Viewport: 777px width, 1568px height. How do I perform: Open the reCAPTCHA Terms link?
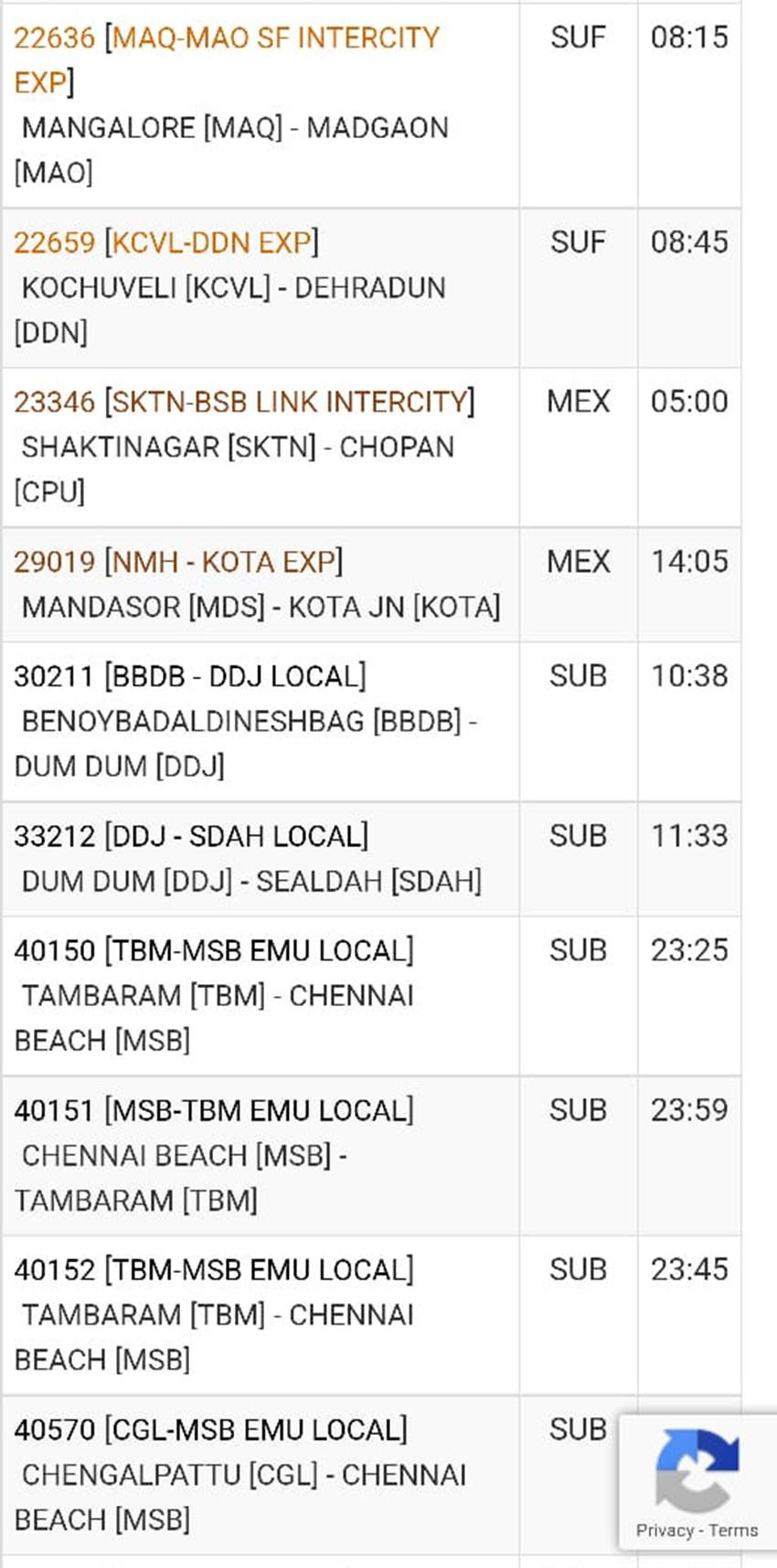[733, 1530]
